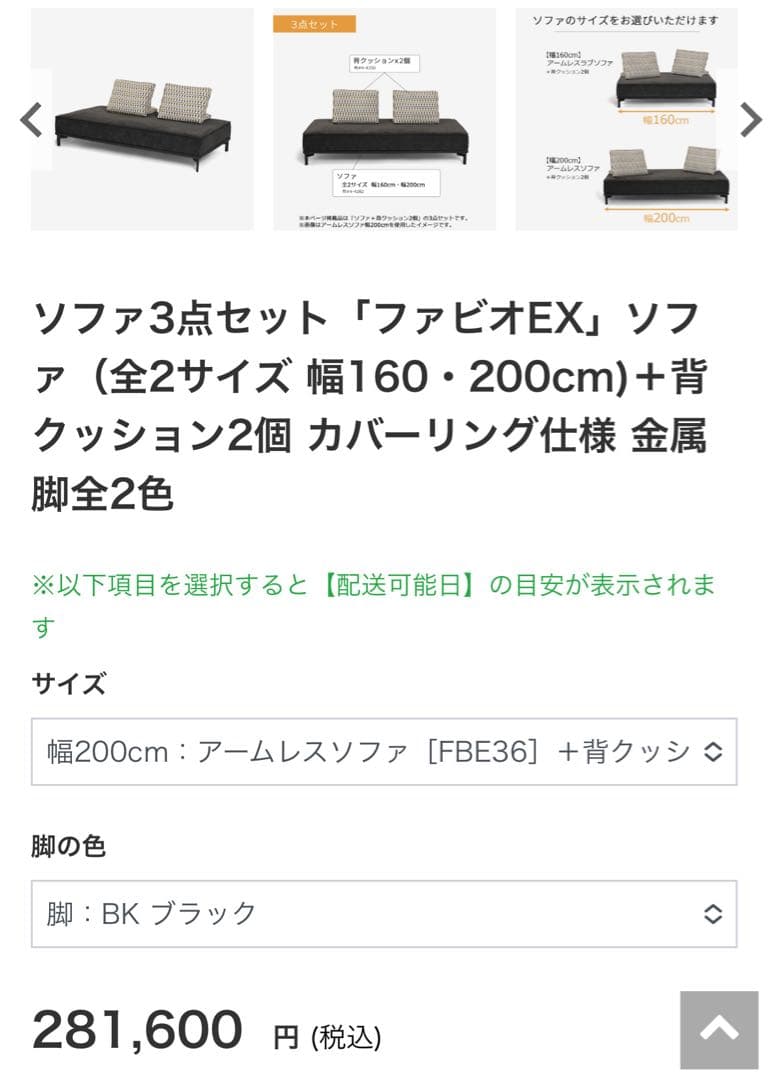Advance to the next product photo

coord(751,118)
